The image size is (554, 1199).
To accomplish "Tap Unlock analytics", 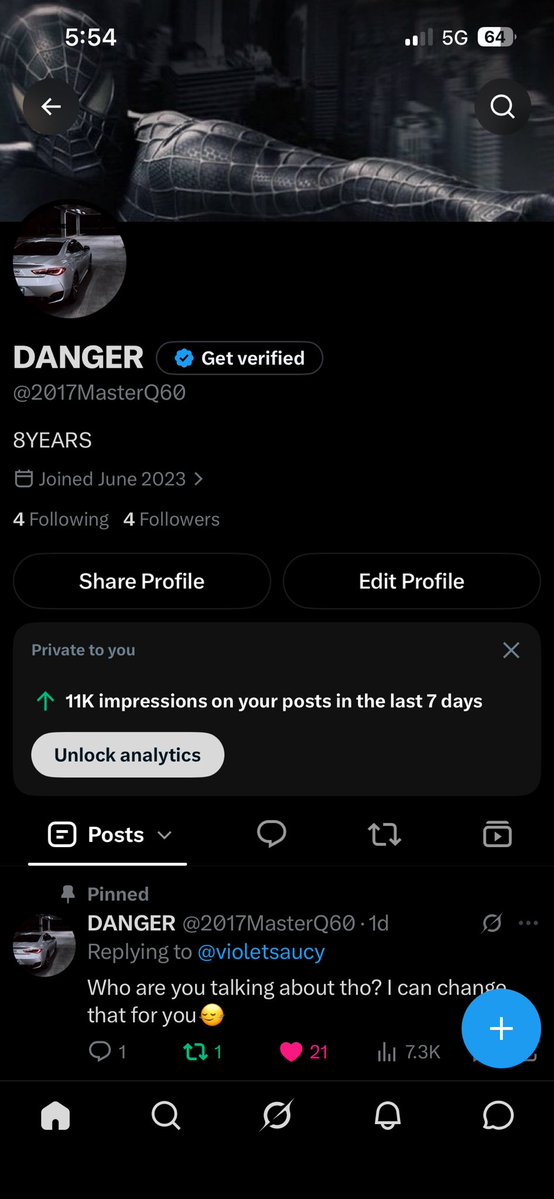I will pos(128,755).
